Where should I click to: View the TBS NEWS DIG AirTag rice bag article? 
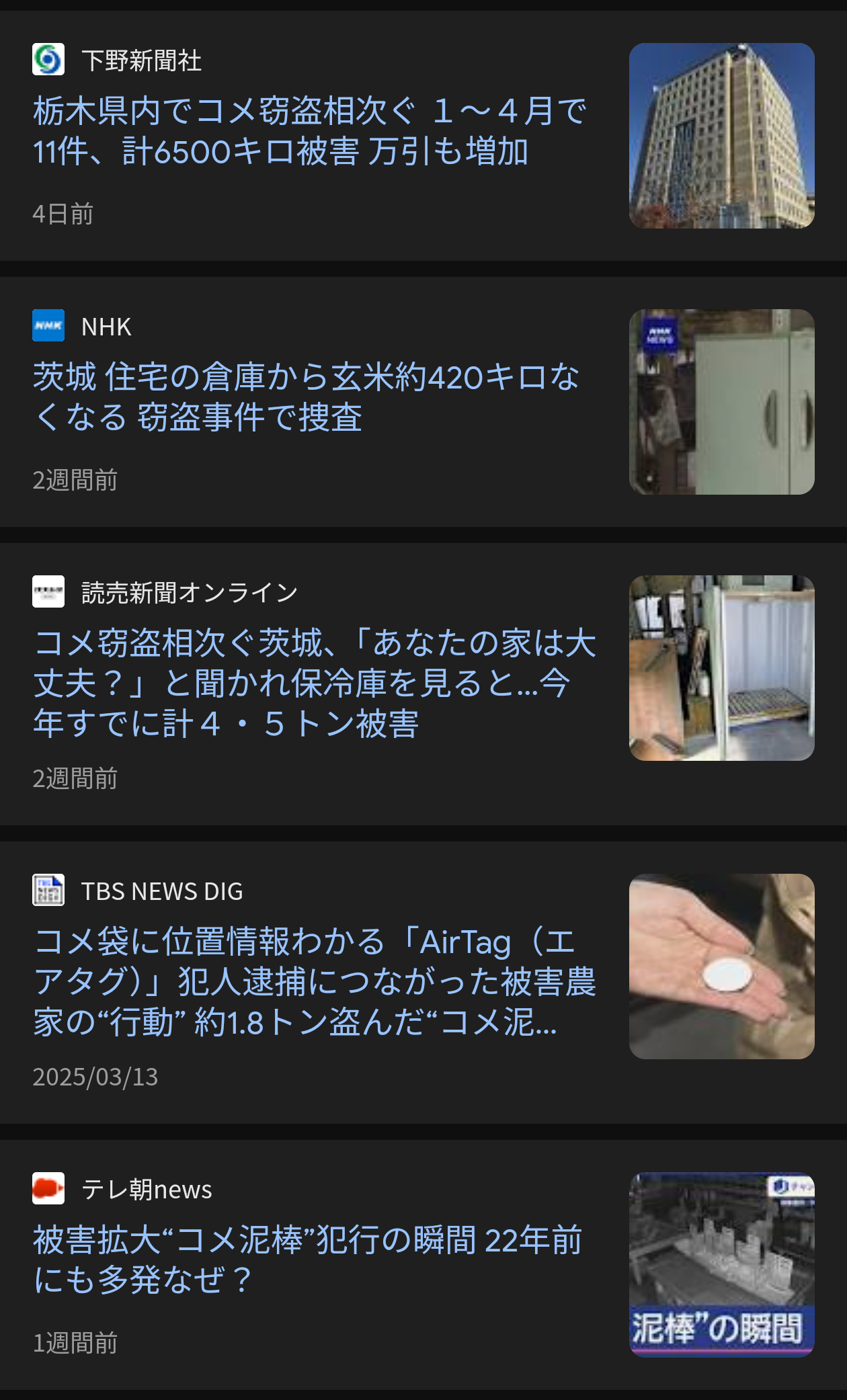(x=315, y=981)
